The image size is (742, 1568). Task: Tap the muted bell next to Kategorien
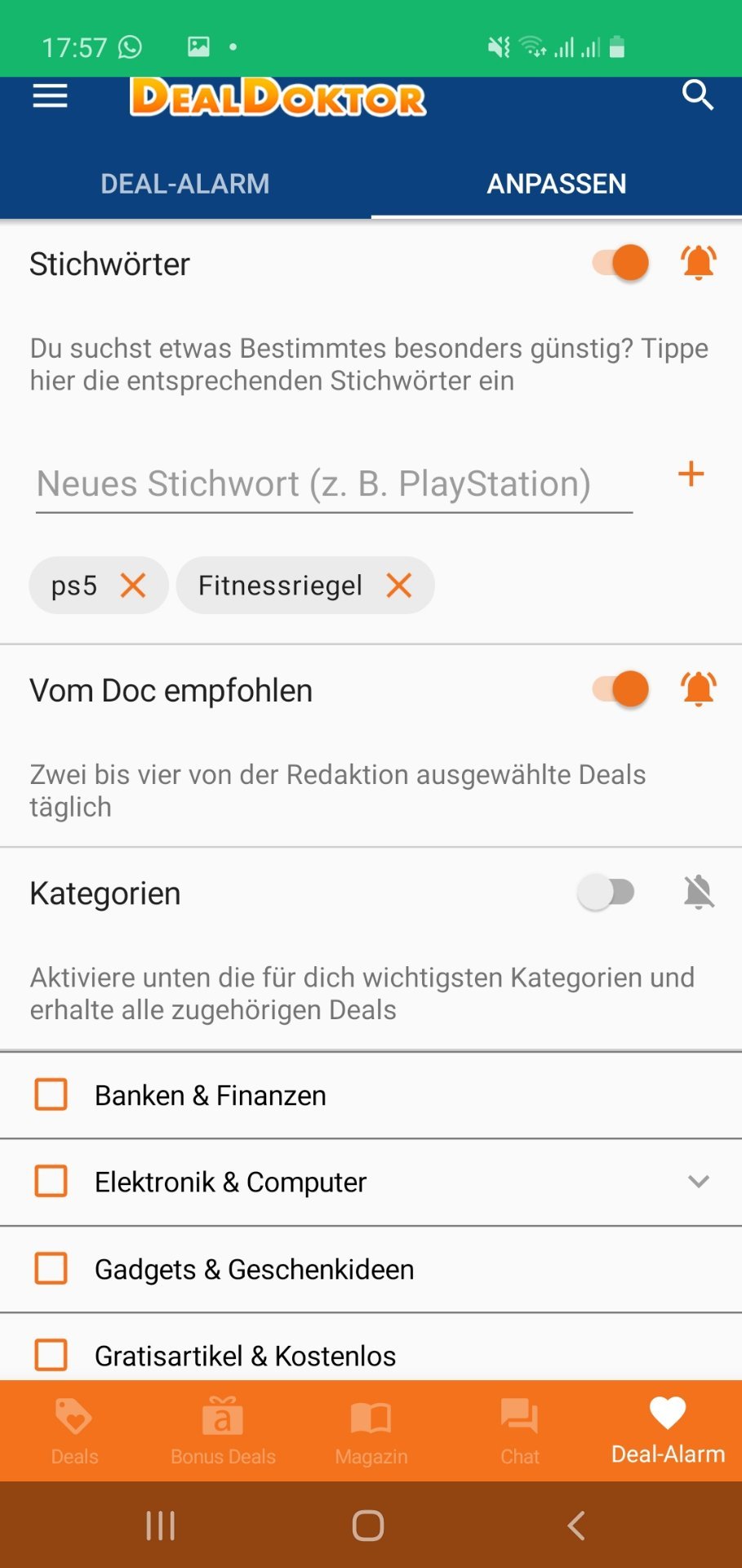coord(699,892)
